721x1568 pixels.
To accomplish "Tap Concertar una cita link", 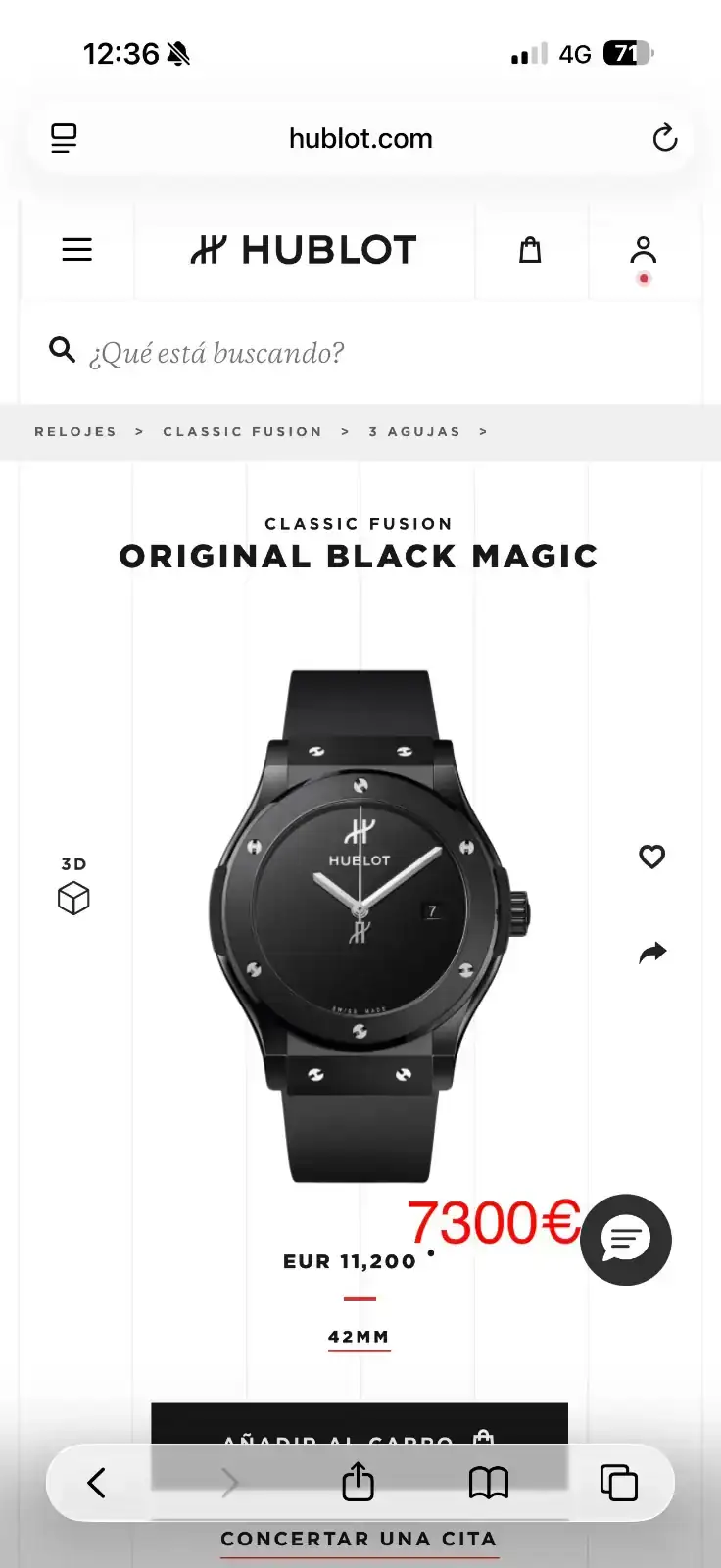I will (x=359, y=1539).
